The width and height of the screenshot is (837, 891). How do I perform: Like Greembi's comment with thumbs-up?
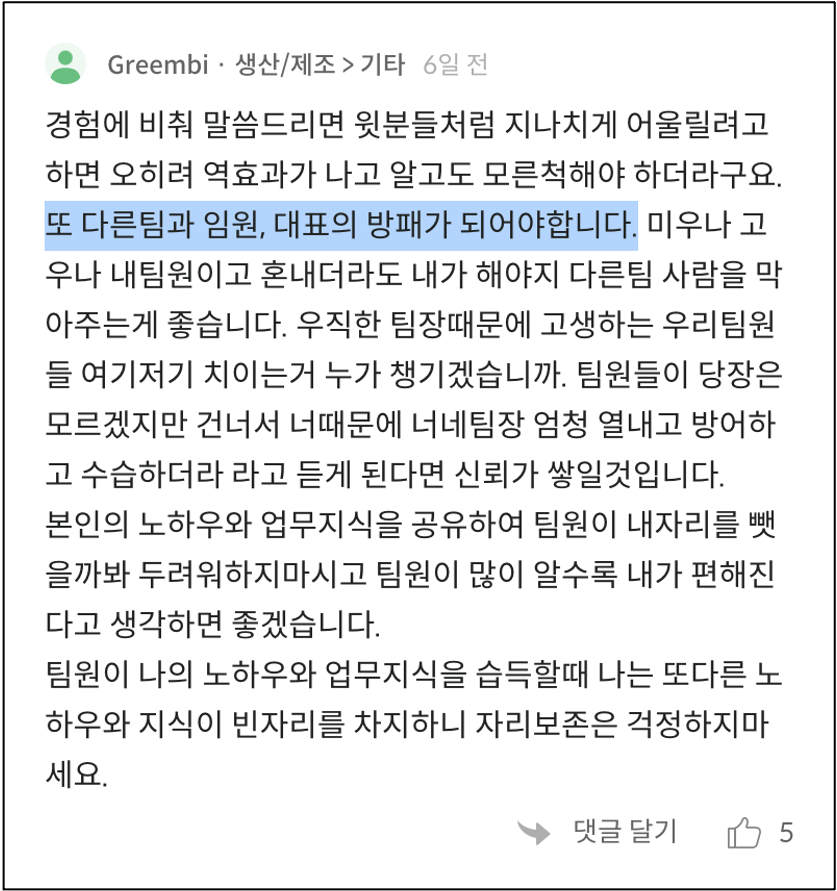pos(744,832)
